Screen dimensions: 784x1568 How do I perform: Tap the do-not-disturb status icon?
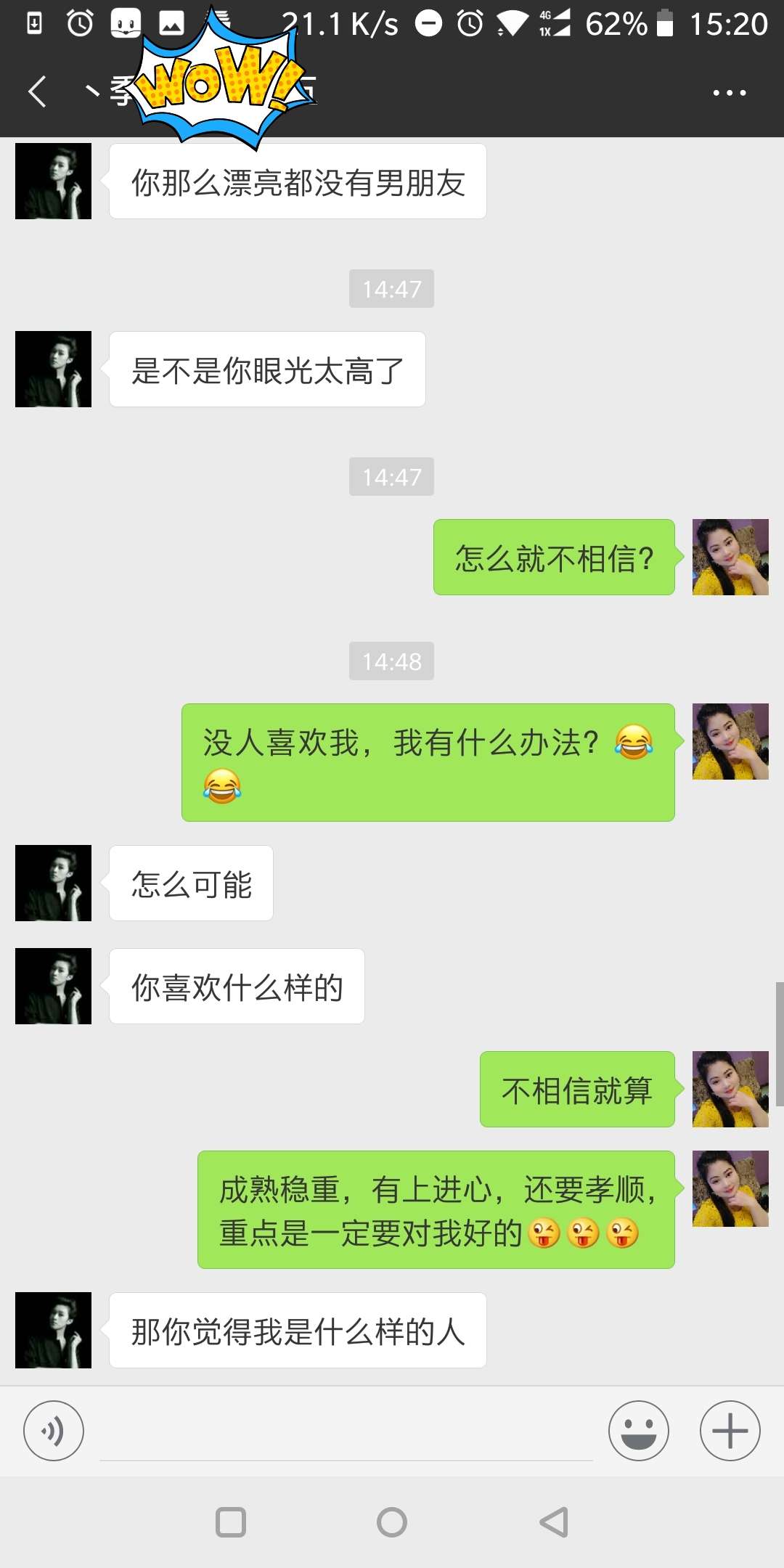click(428, 23)
